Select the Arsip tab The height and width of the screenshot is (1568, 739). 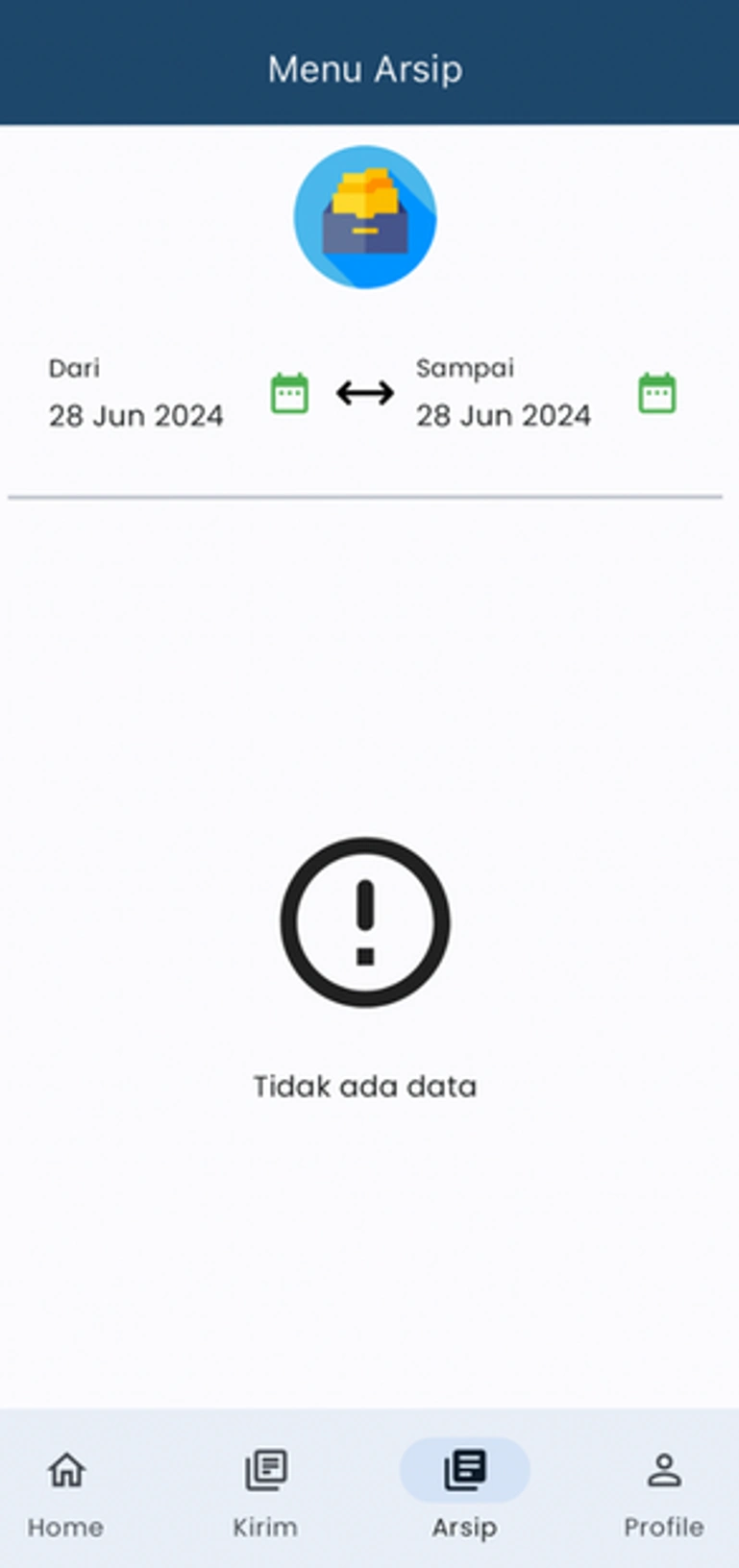point(465,1487)
